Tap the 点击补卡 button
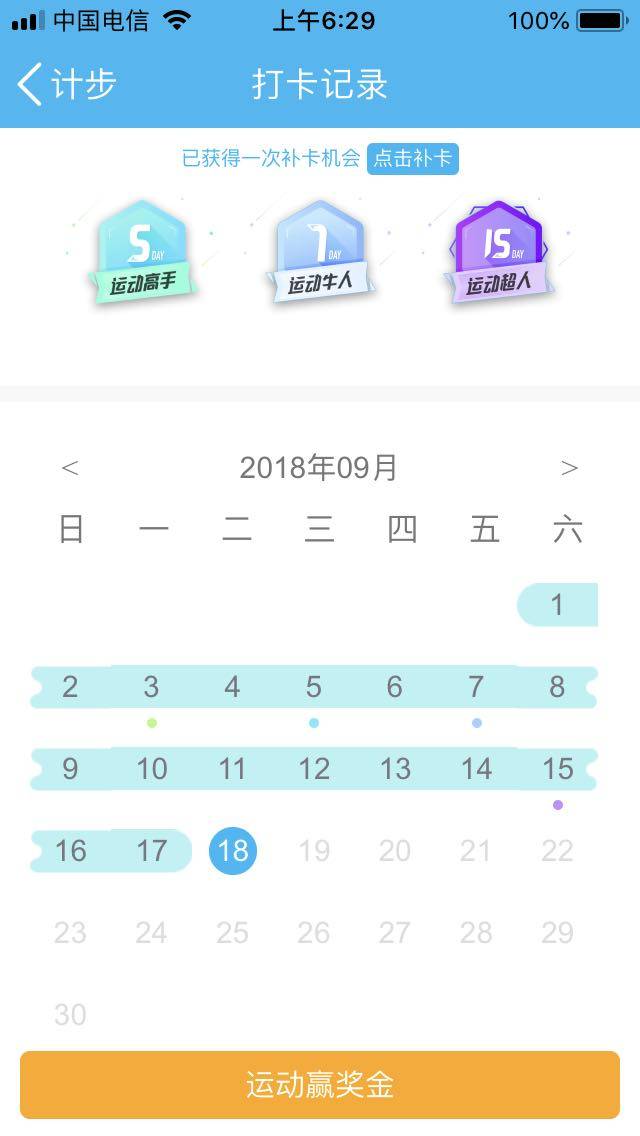Screen dimensions: 640x1136 click(412, 159)
